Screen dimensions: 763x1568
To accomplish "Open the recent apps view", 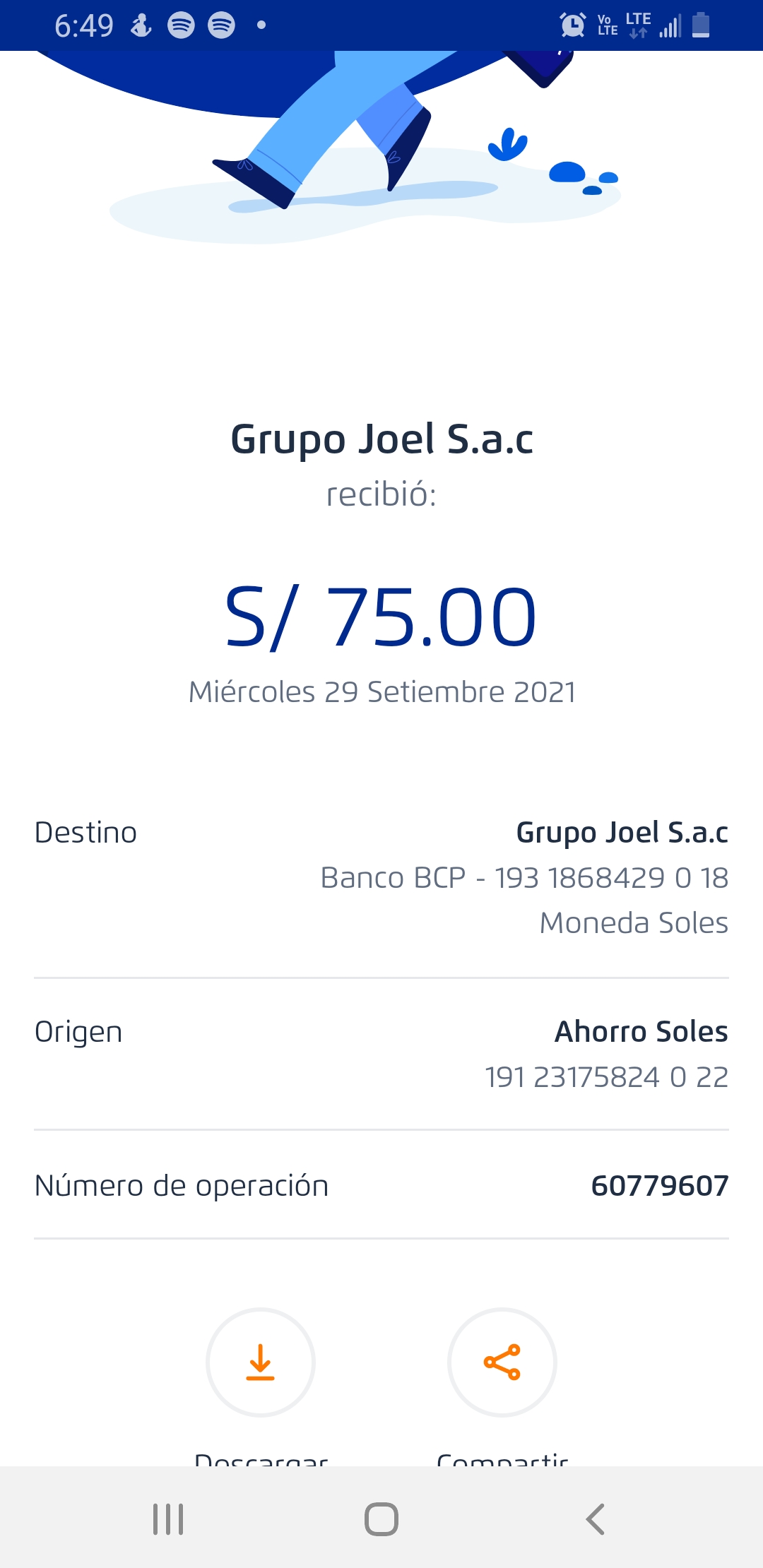I will (168, 1519).
